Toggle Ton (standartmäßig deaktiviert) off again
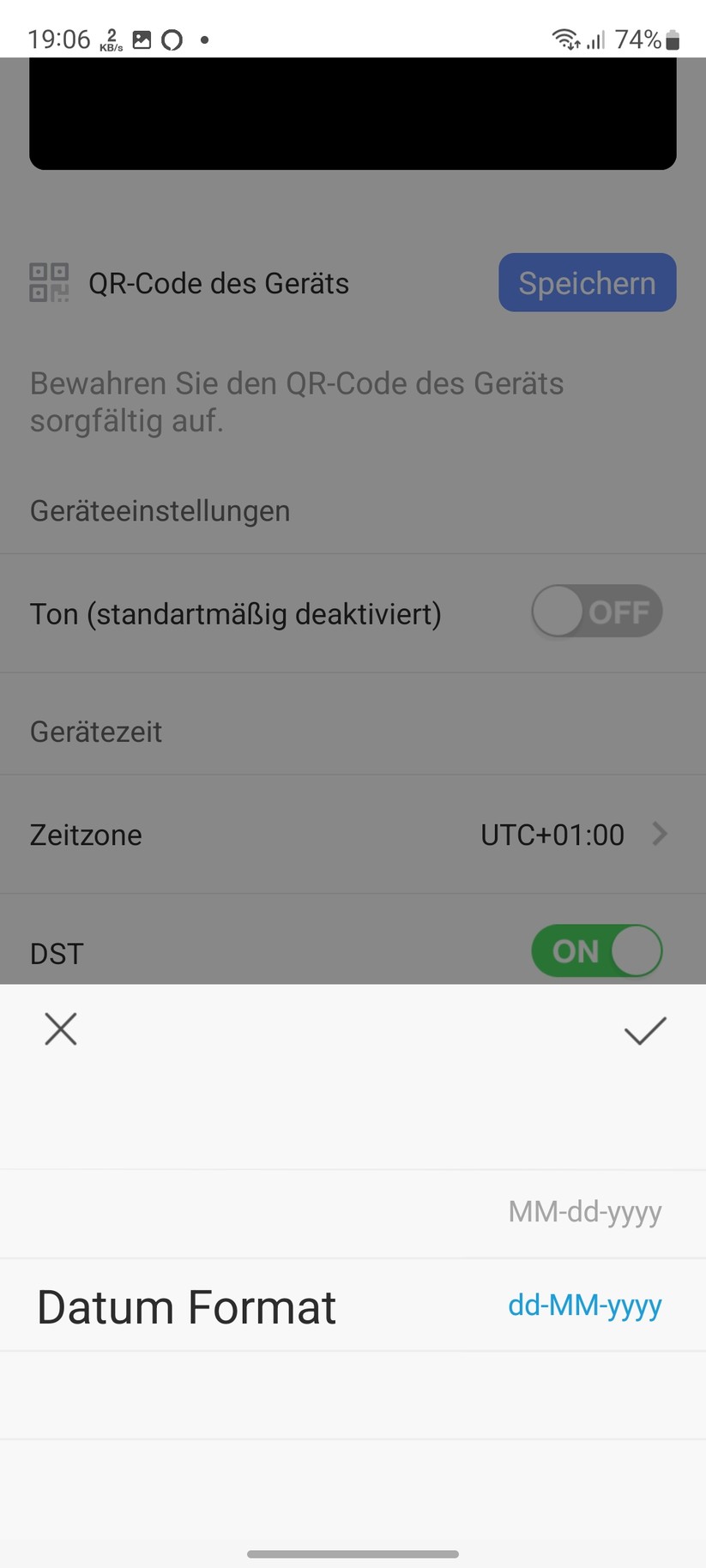This screenshot has height=1568, width=706. coord(596,611)
